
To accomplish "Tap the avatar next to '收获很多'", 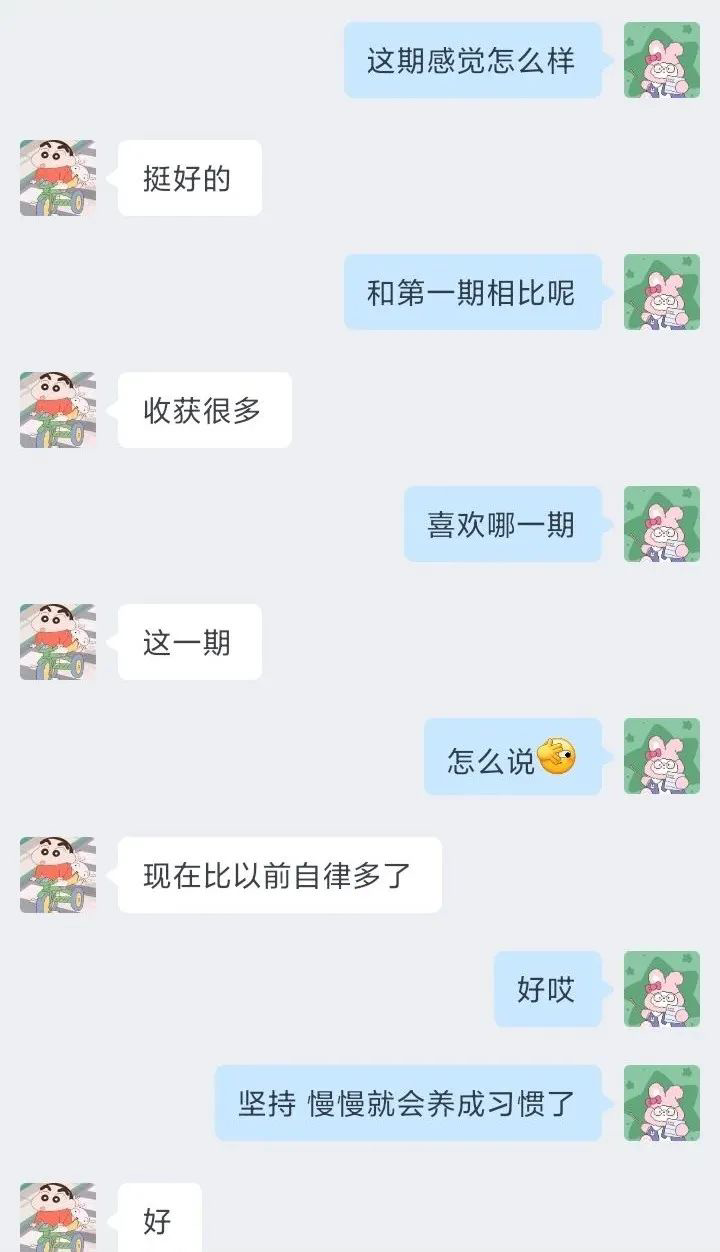I will click(58, 410).
